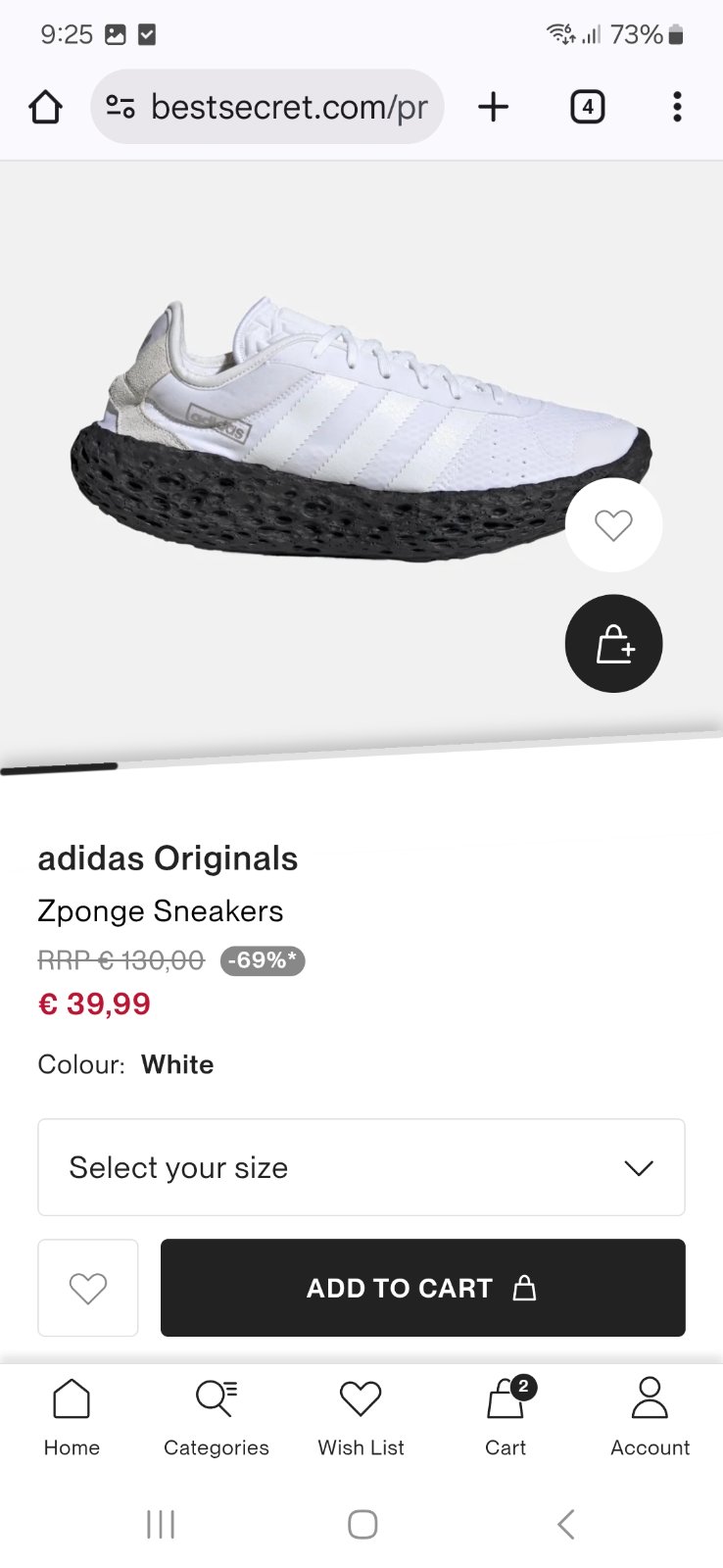Switch to the Account tab
The height and width of the screenshot is (1568, 723).
click(650, 1416)
